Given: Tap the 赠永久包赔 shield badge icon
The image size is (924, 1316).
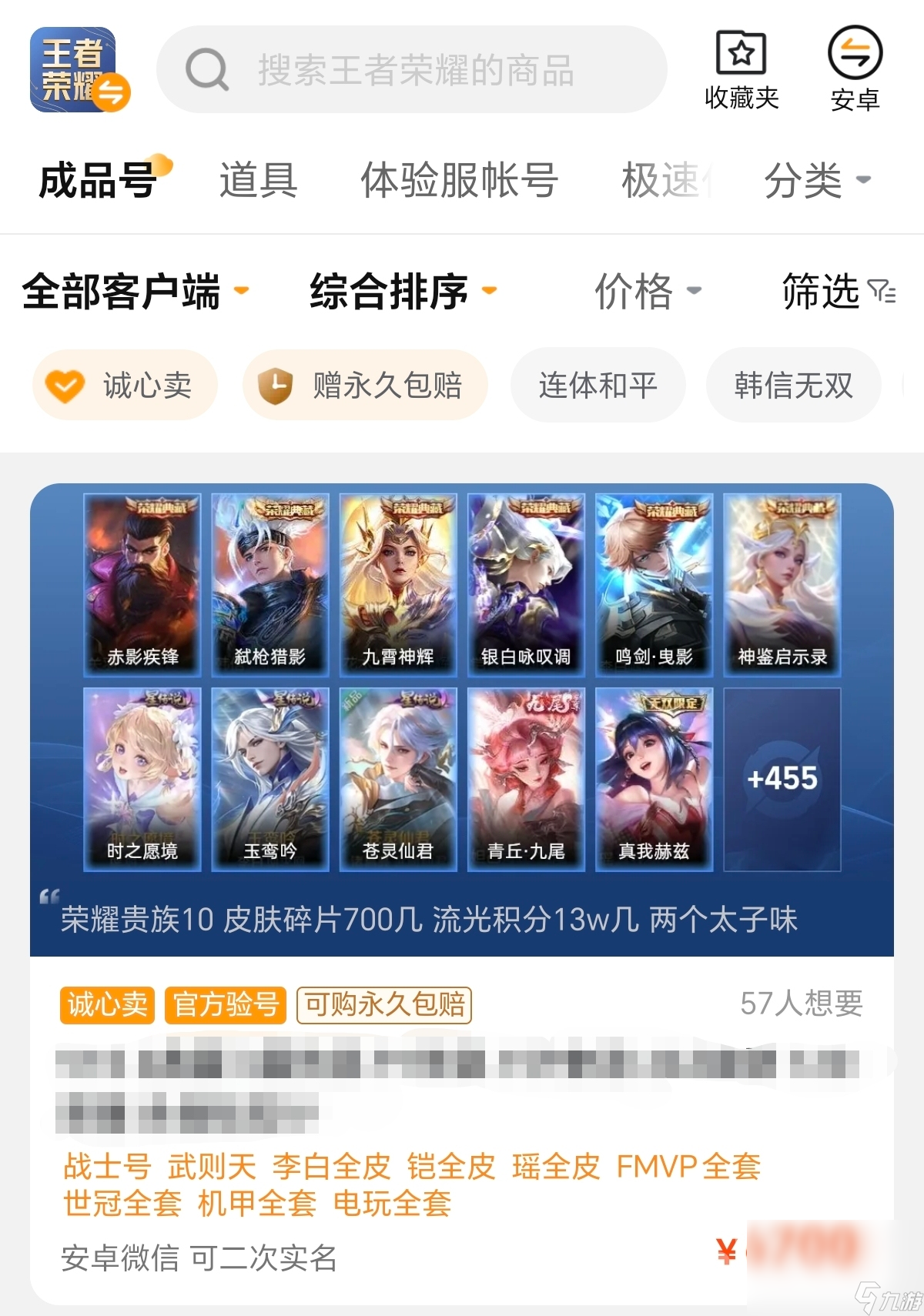Looking at the screenshot, I should click(277, 385).
